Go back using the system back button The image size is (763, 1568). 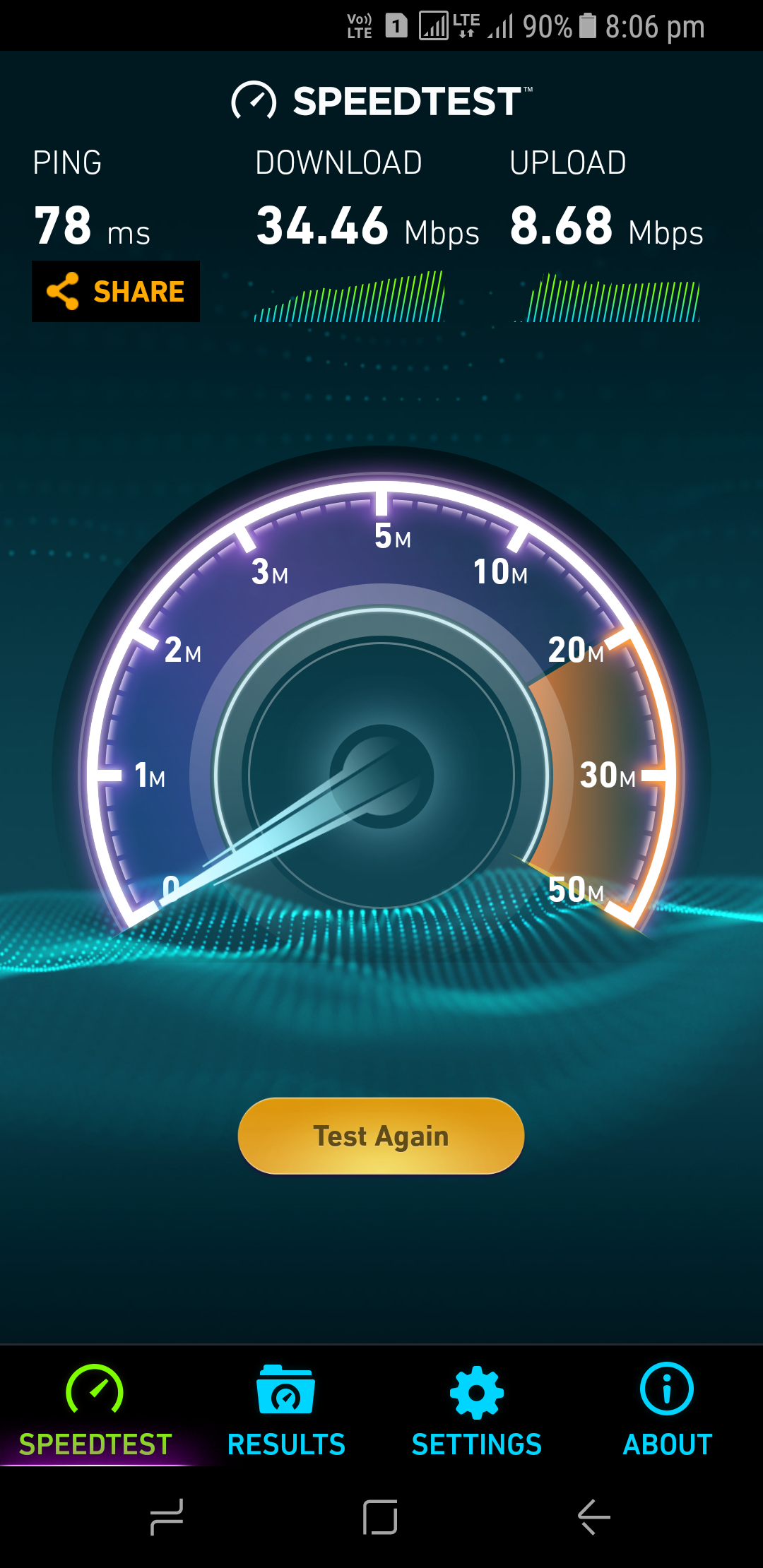593,1516
